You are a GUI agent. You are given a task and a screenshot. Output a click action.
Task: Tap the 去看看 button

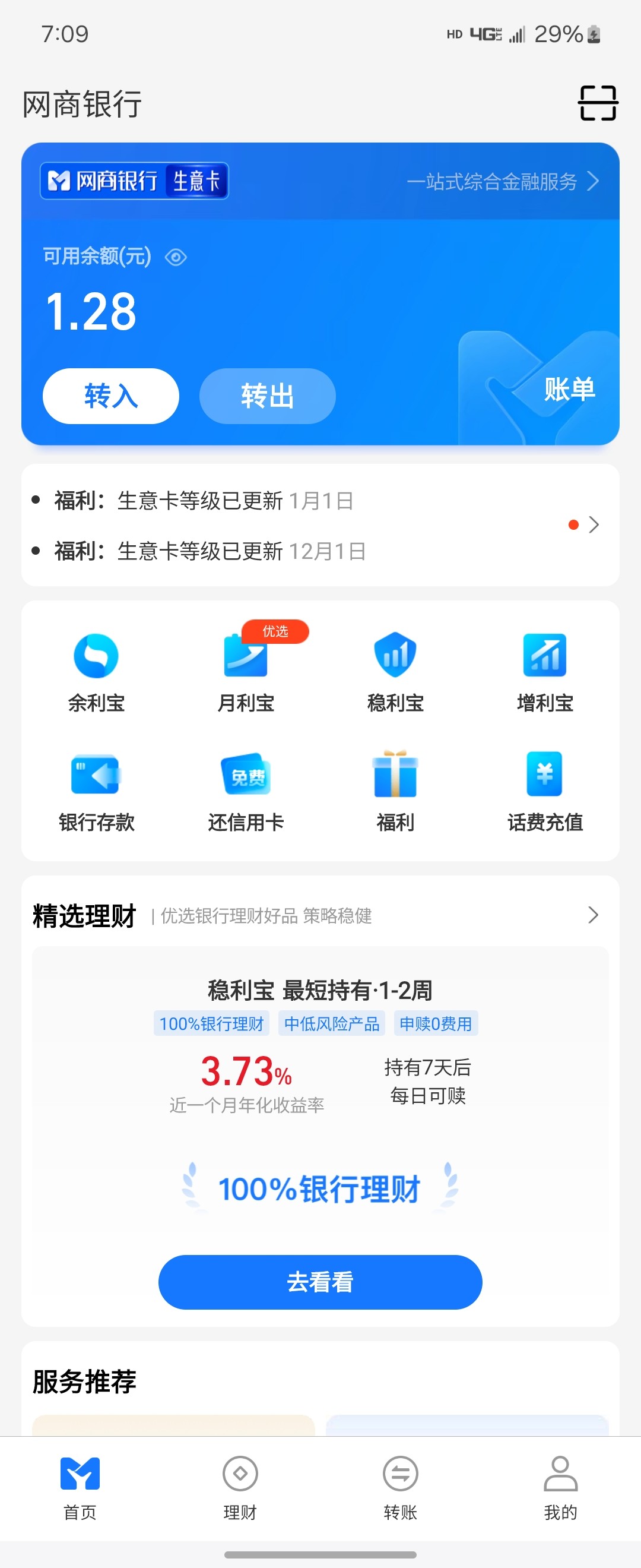click(x=320, y=1282)
